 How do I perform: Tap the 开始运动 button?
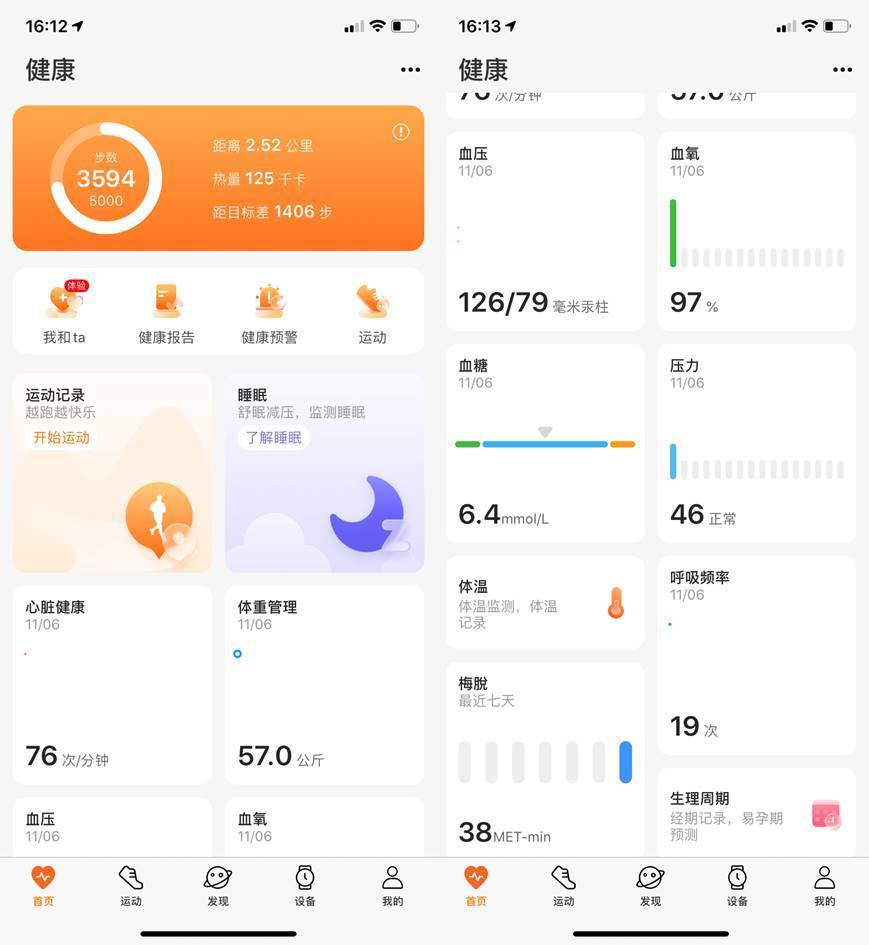coord(61,438)
